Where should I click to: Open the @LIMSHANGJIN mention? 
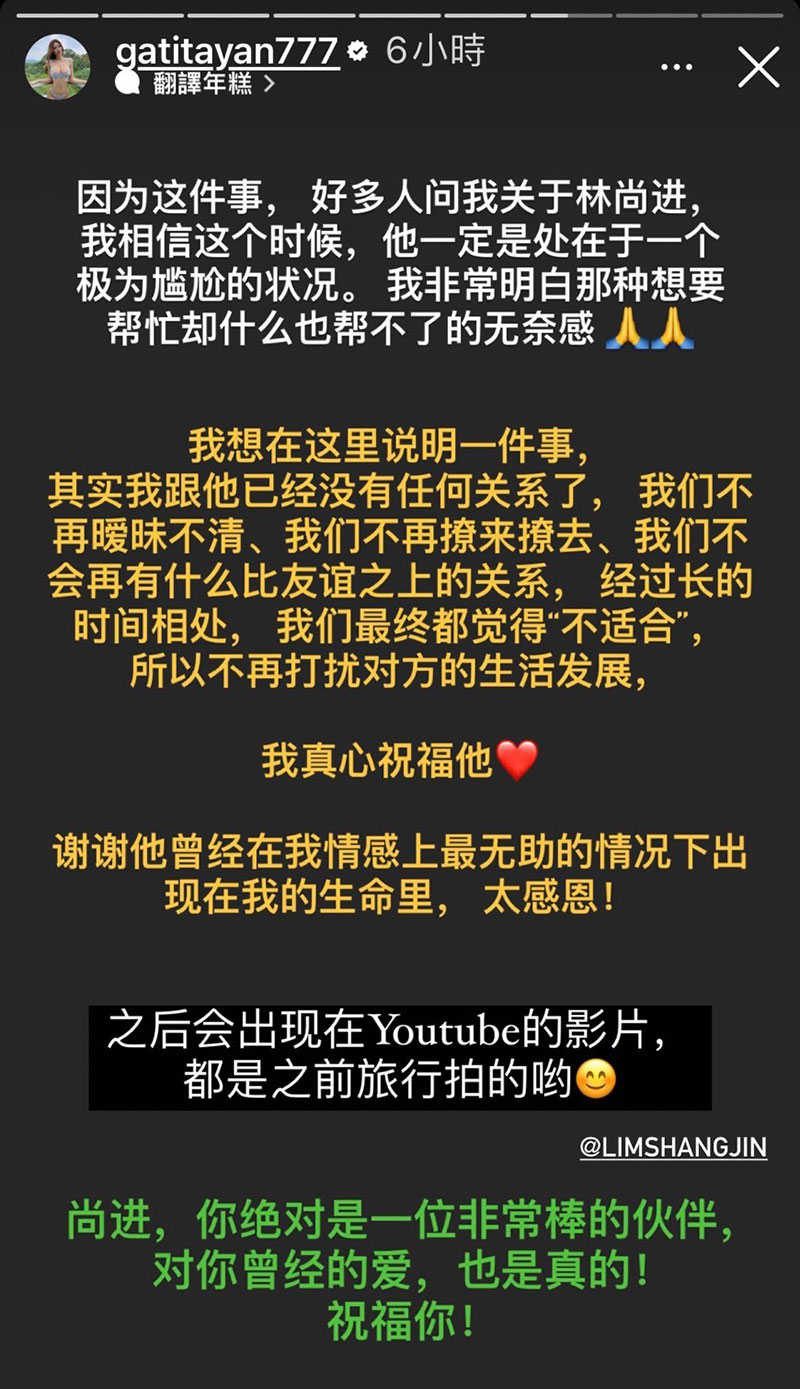(673, 1146)
